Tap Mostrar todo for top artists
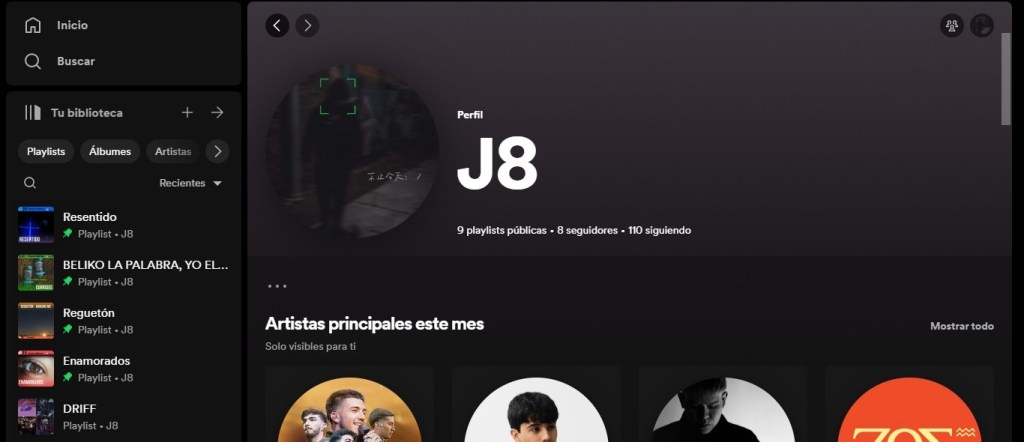The image size is (1024, 442). pos(961,326)
